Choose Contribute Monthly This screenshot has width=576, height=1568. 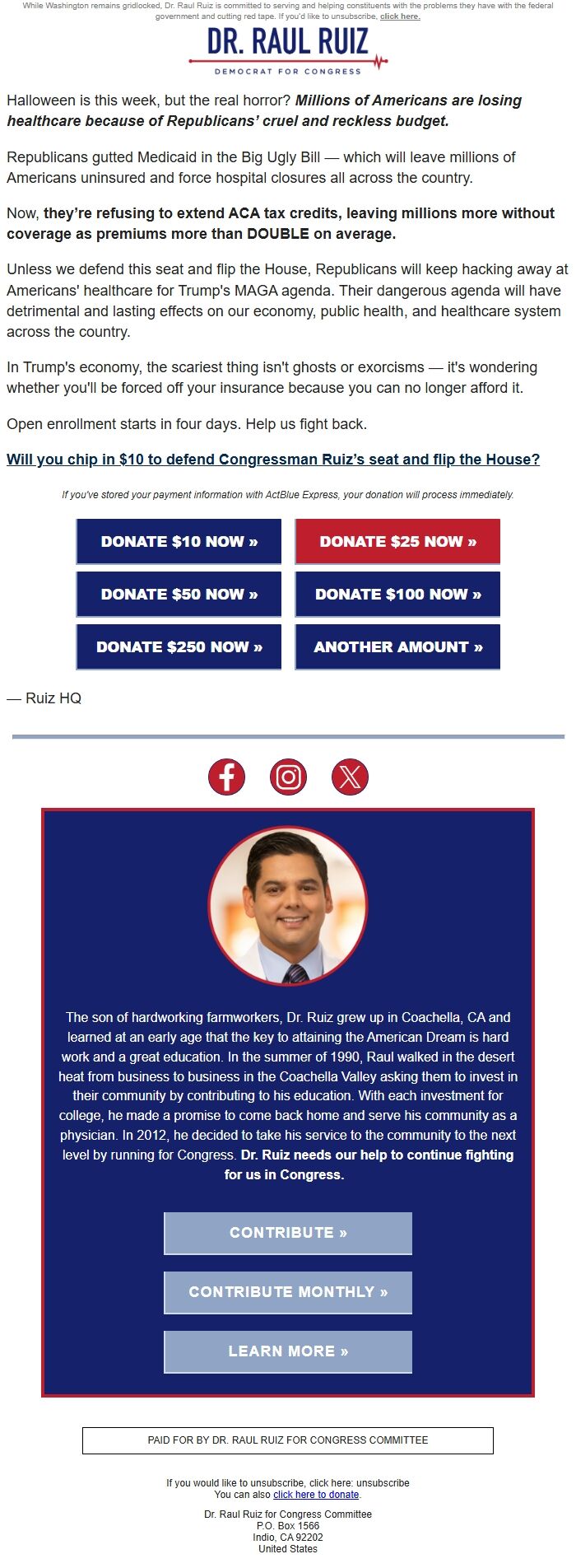click(288, 1292)
